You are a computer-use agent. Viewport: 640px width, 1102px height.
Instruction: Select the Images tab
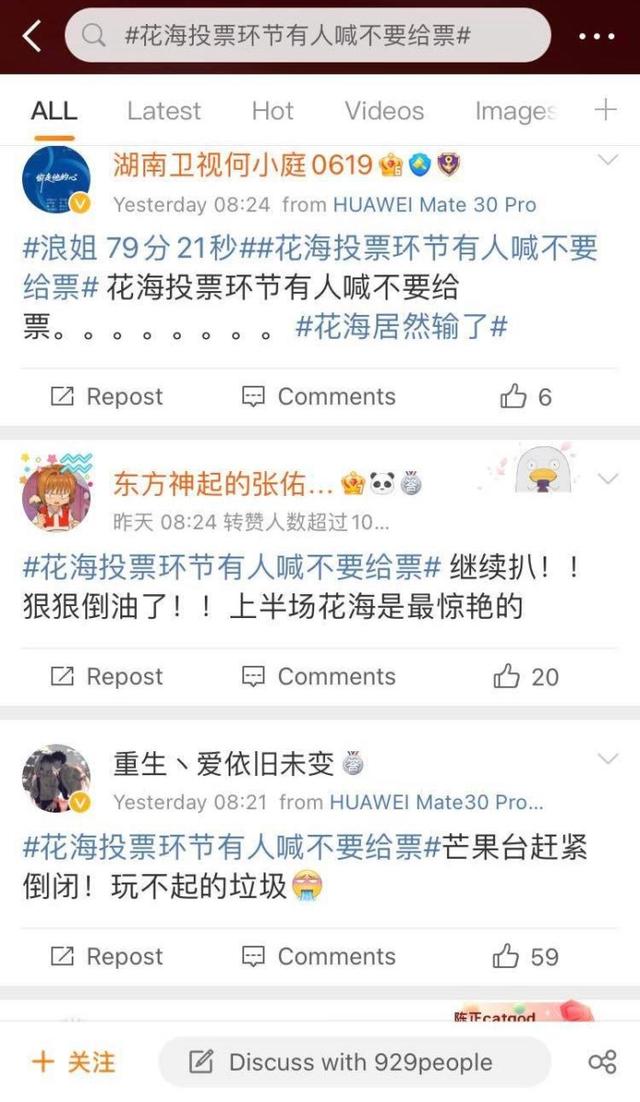pyautogui.click(x=516, y=111)
